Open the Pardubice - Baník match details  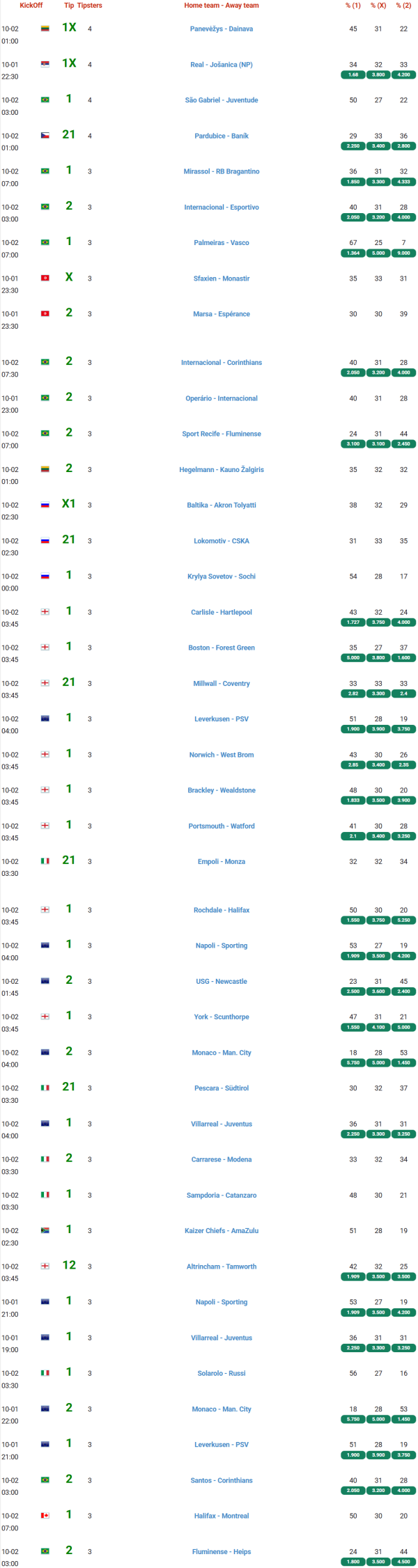(x=221, y=136)
